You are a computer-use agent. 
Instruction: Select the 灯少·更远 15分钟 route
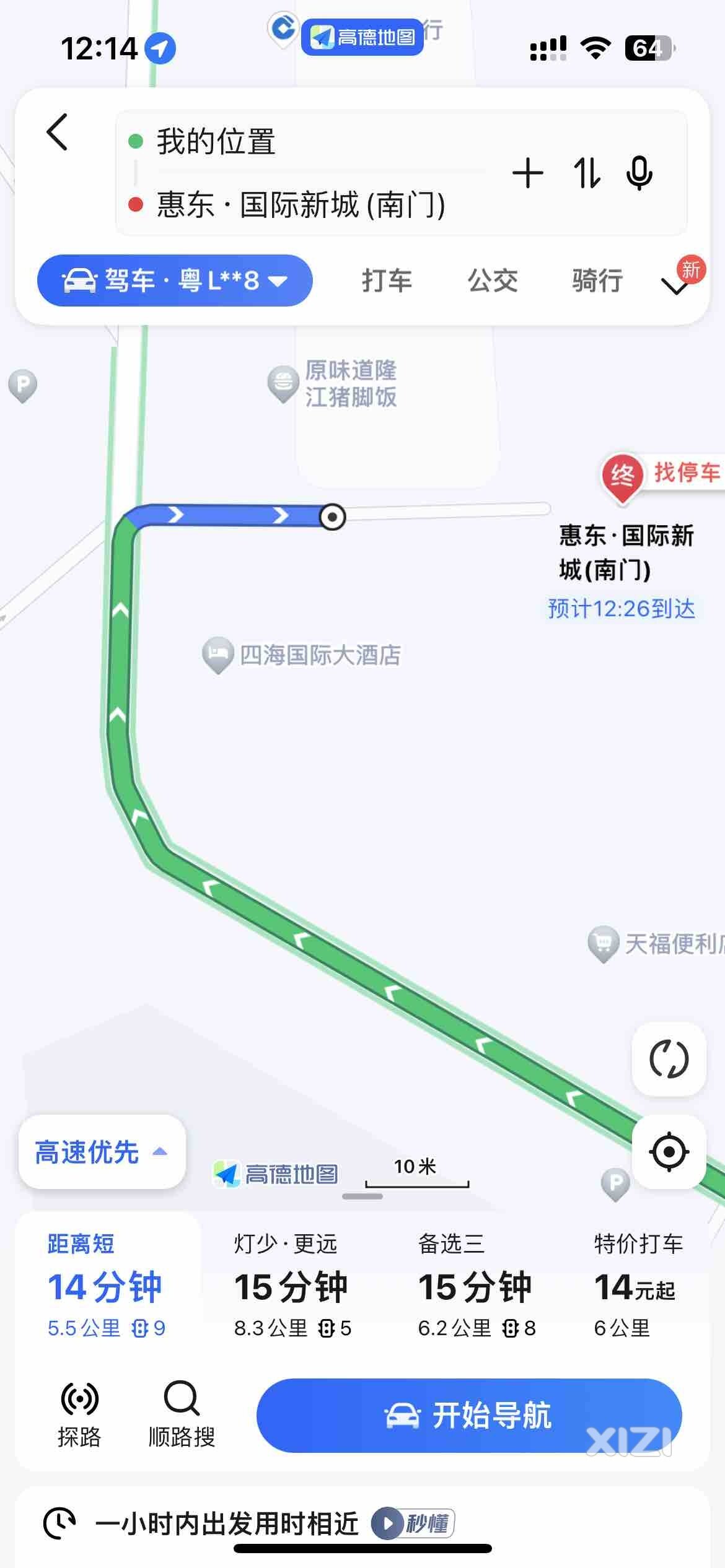coord(292,1286)
